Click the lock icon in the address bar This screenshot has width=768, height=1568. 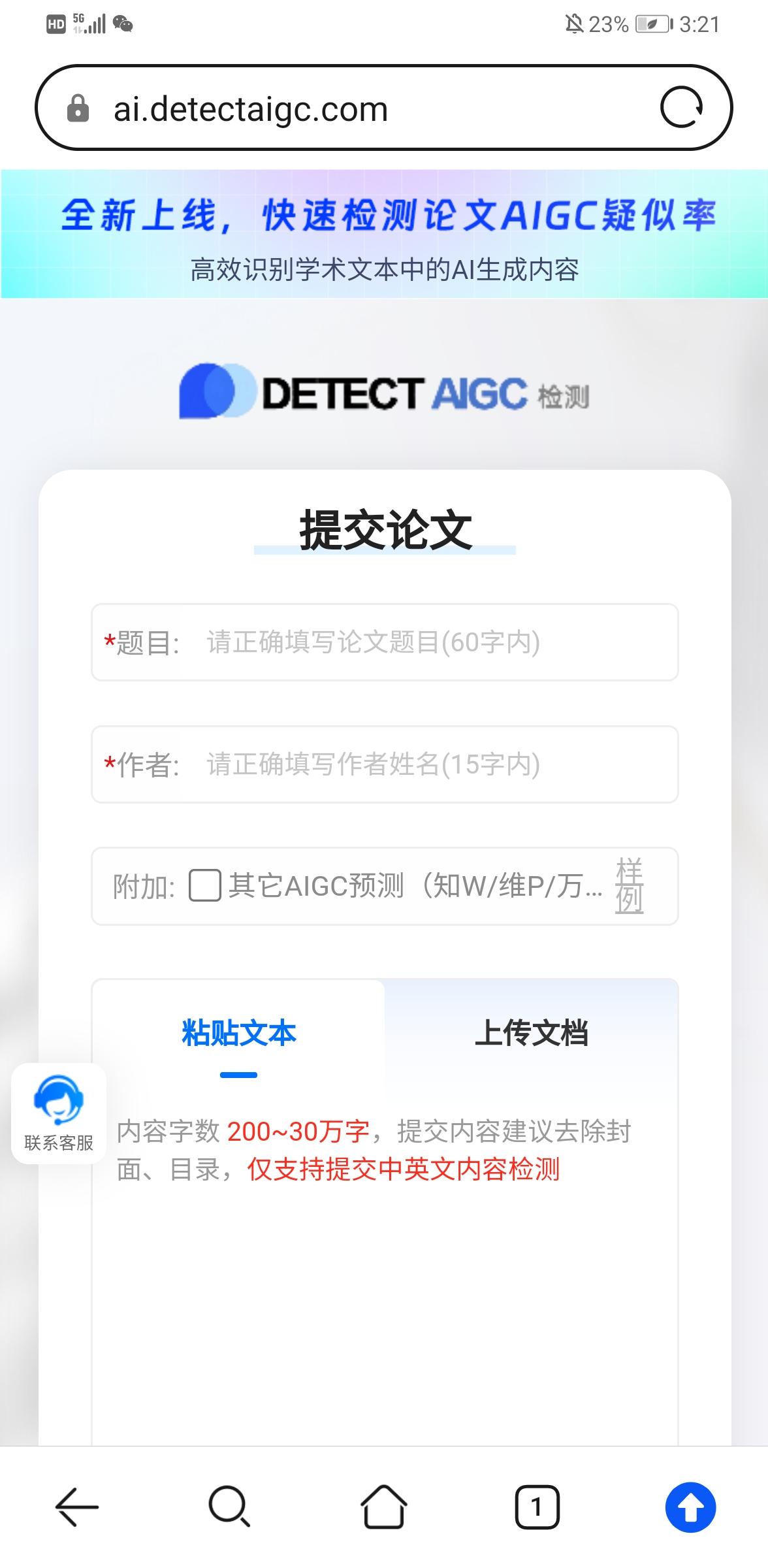78,108
